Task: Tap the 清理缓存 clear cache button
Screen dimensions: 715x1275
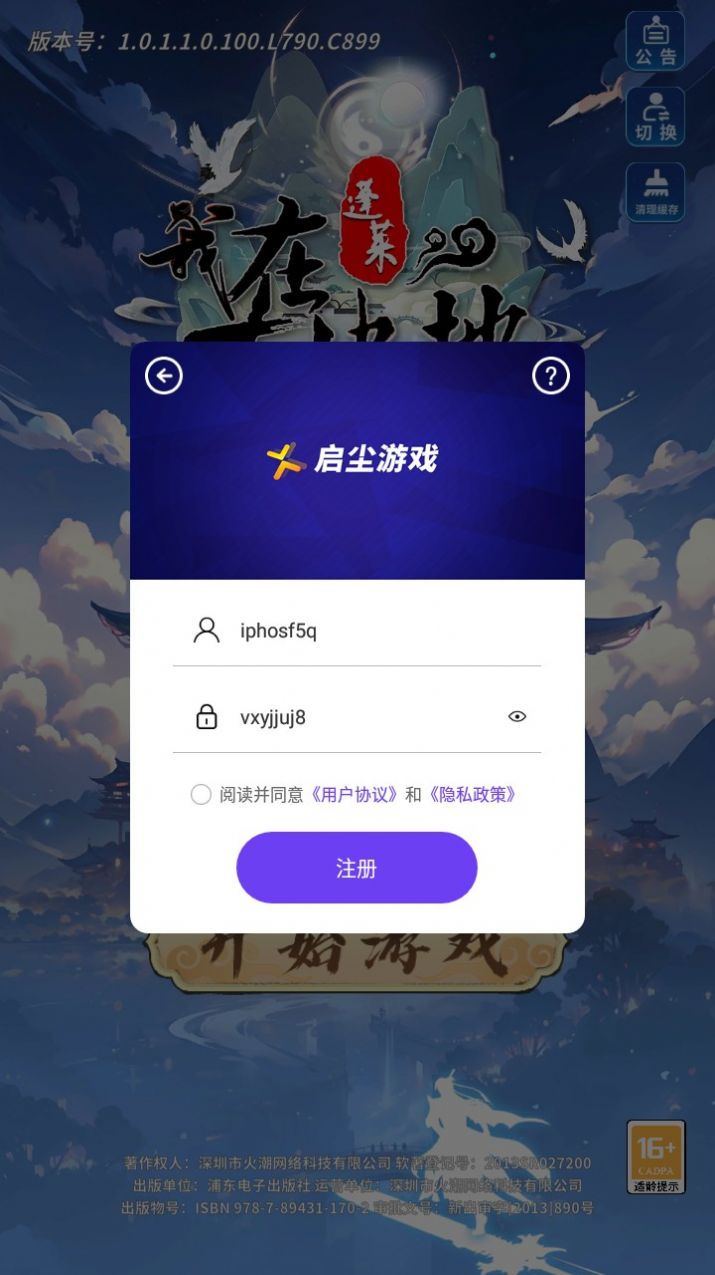Action: tap(656, 192)
